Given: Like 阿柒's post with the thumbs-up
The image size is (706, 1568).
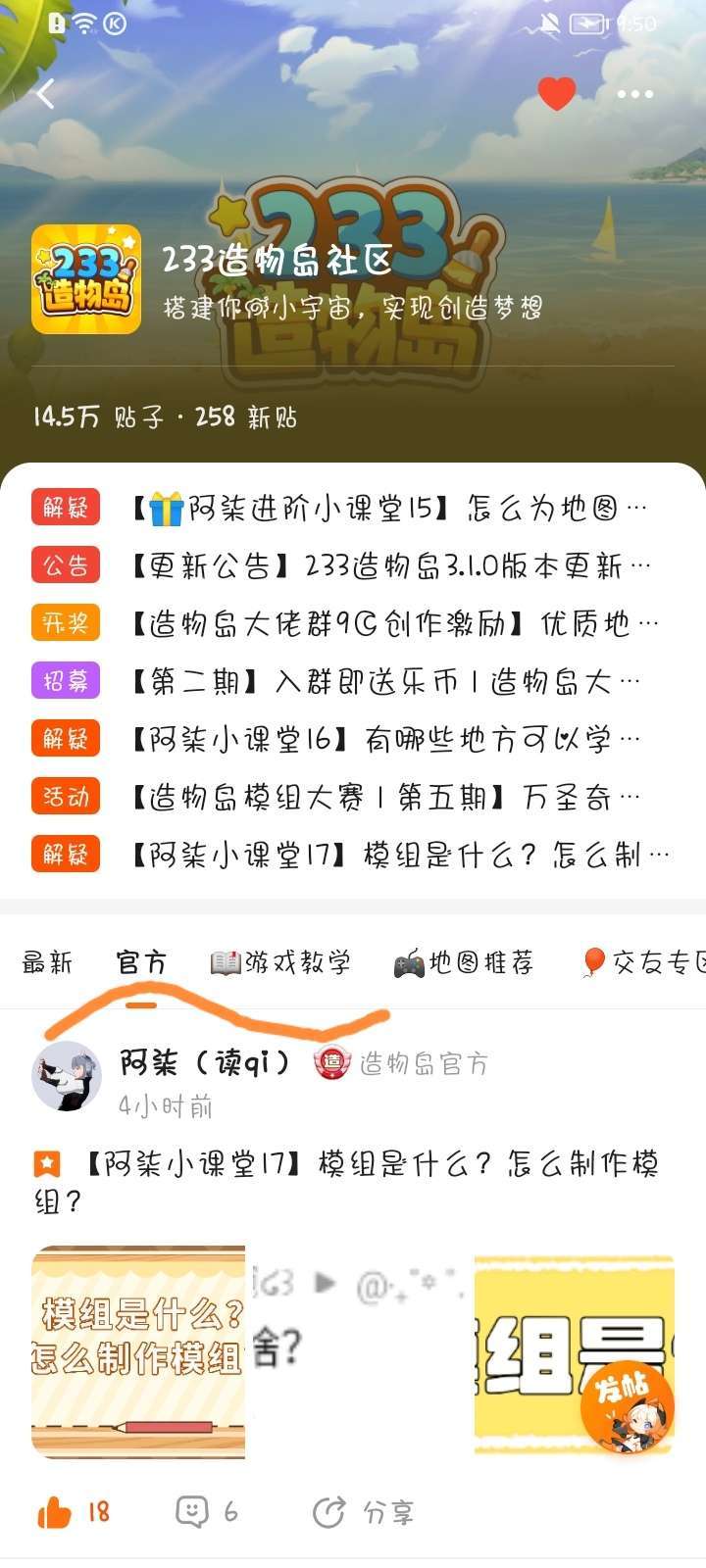Looking at the screenshot, I should pos(55,1513).
